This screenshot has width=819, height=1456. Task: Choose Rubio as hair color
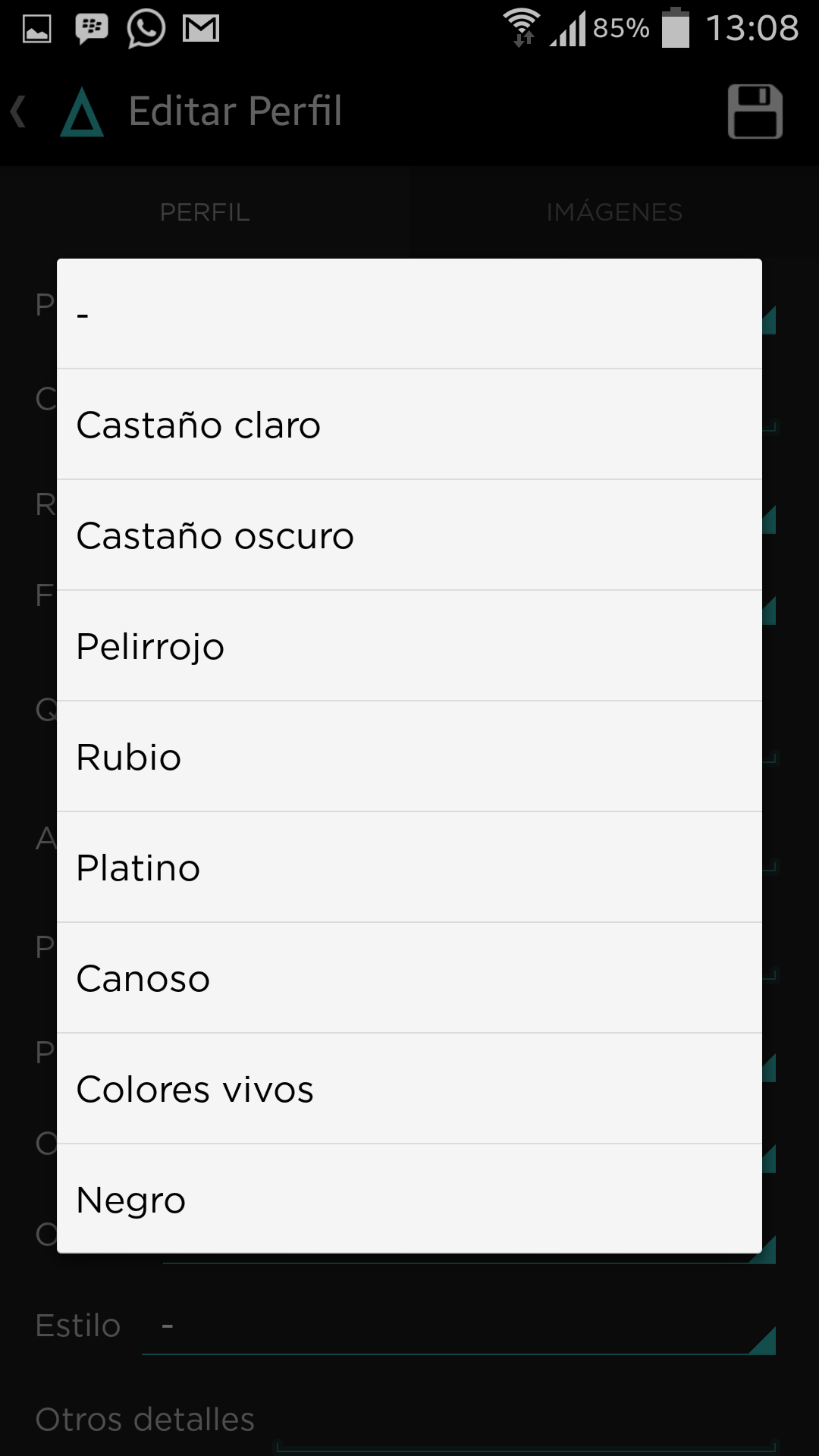[409, 757]
